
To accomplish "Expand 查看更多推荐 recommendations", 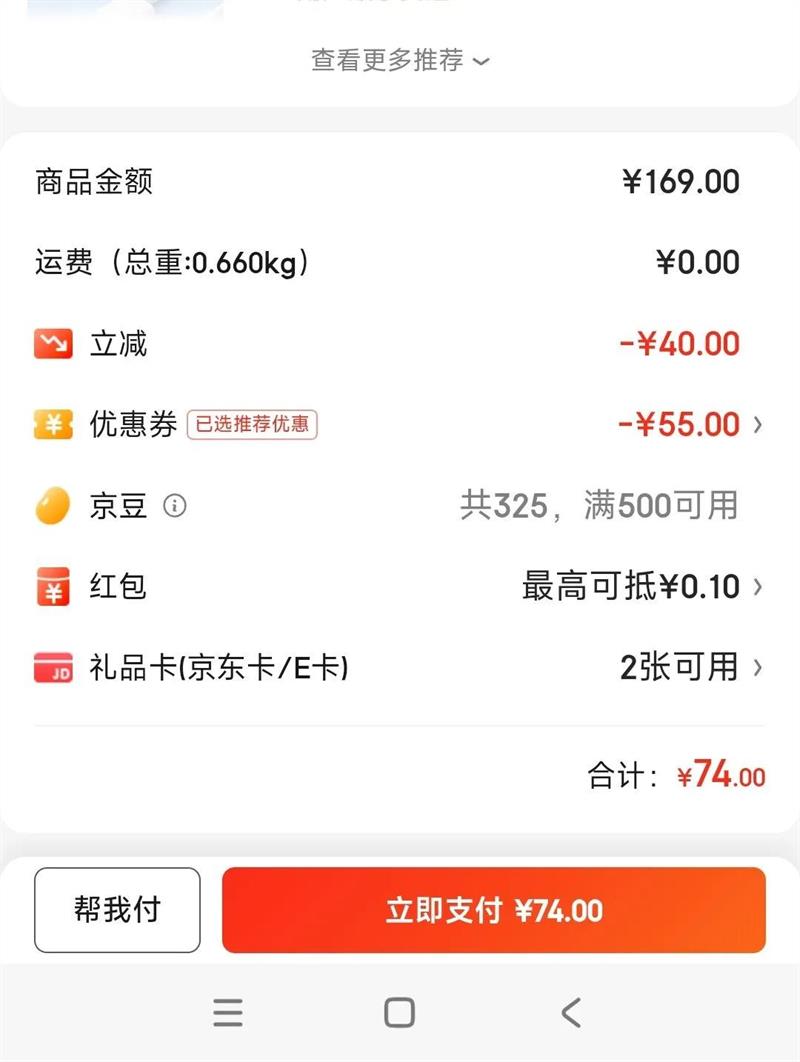I will [x=400, y=61].
